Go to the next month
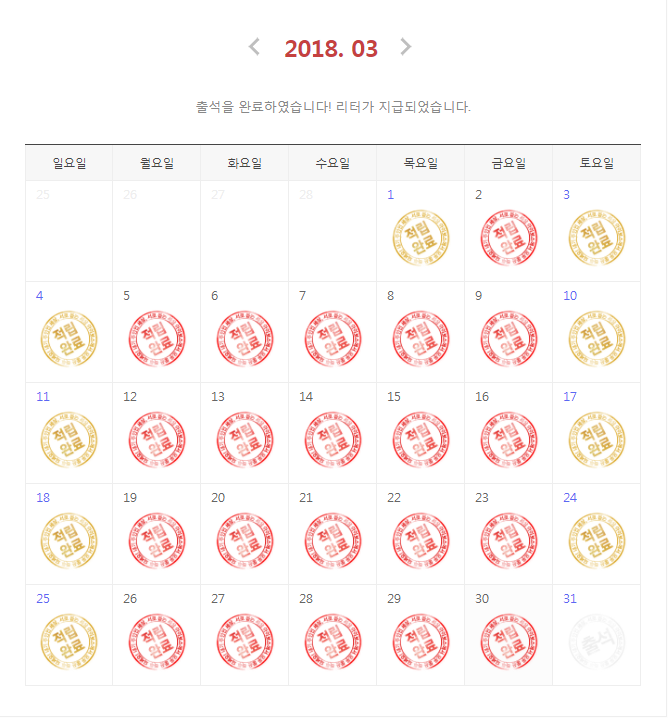 [405, 47]
